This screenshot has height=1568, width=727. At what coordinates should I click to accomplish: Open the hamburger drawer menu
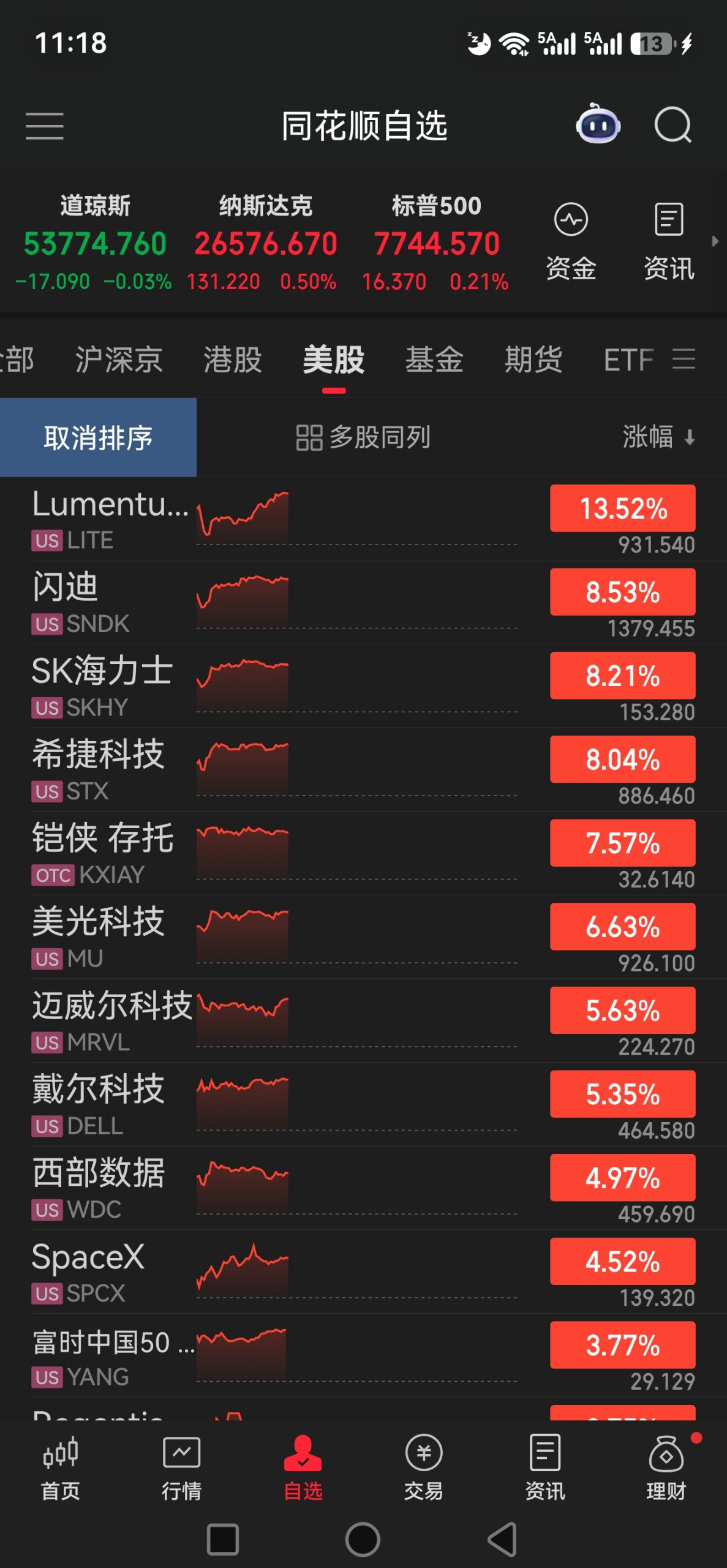(x=45, y=126)
